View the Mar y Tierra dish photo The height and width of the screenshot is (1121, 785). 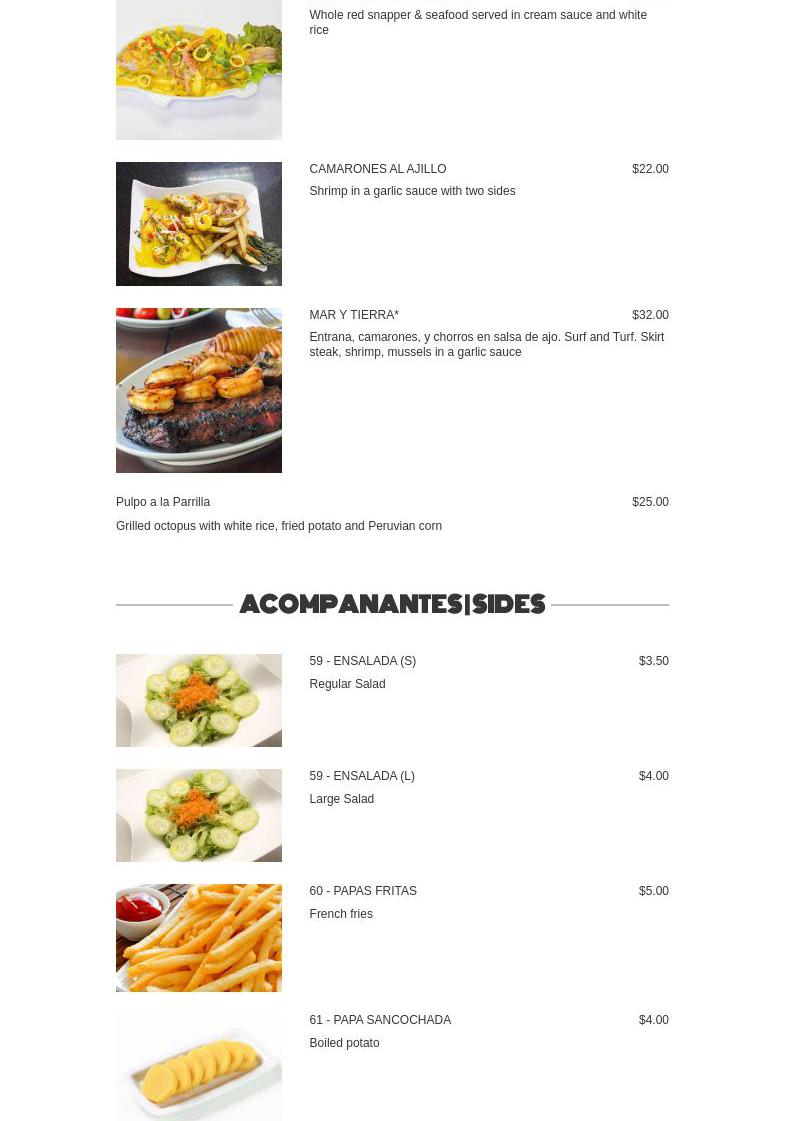[x=198, y=390]
